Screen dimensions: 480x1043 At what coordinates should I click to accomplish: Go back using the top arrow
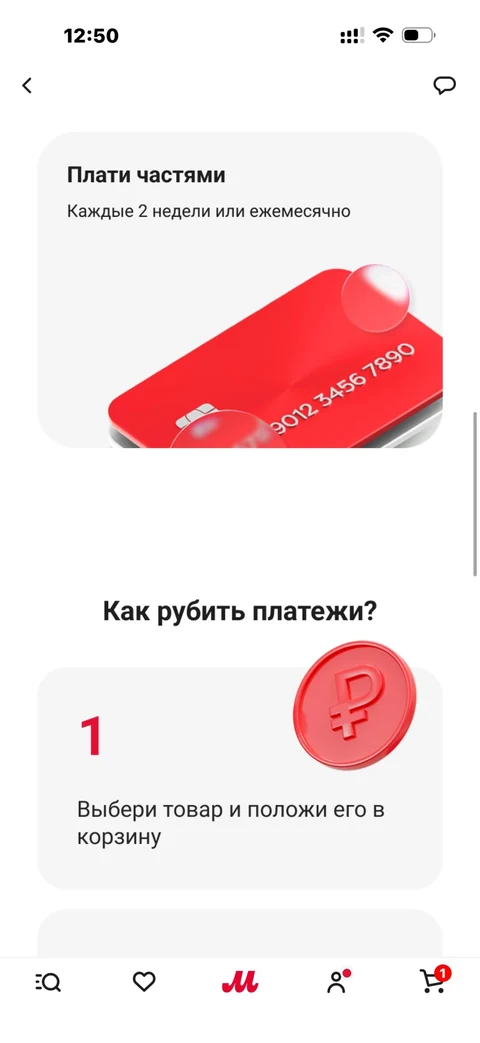click(x=27, y=85)
